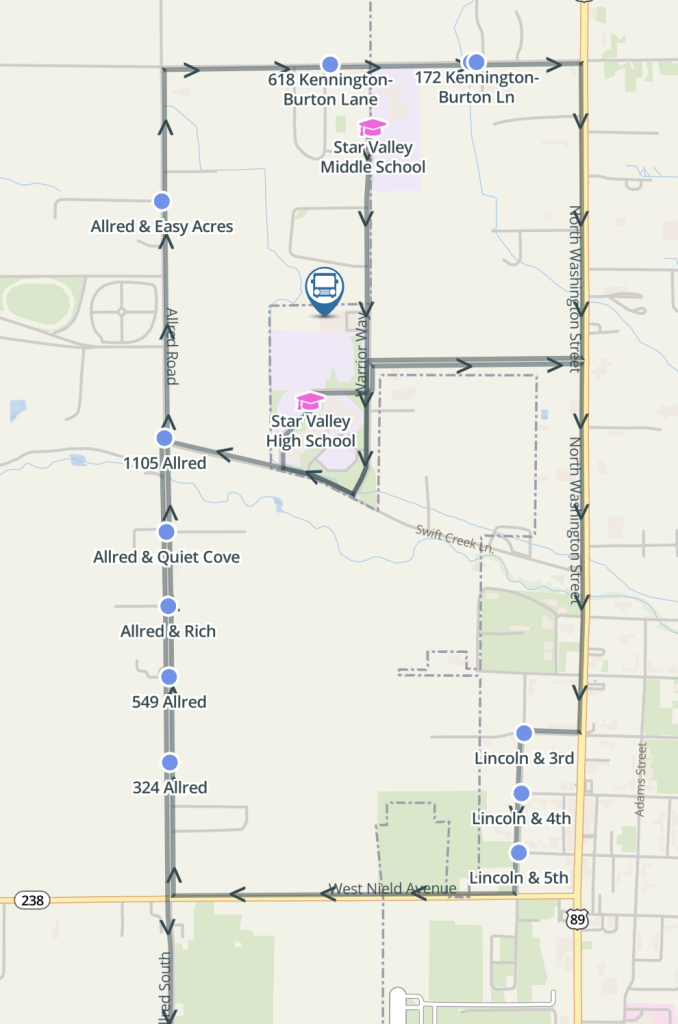Open the Lincoln & 4th stop marker
This screenshot has height=1024, width=678.
coord(521,794)
